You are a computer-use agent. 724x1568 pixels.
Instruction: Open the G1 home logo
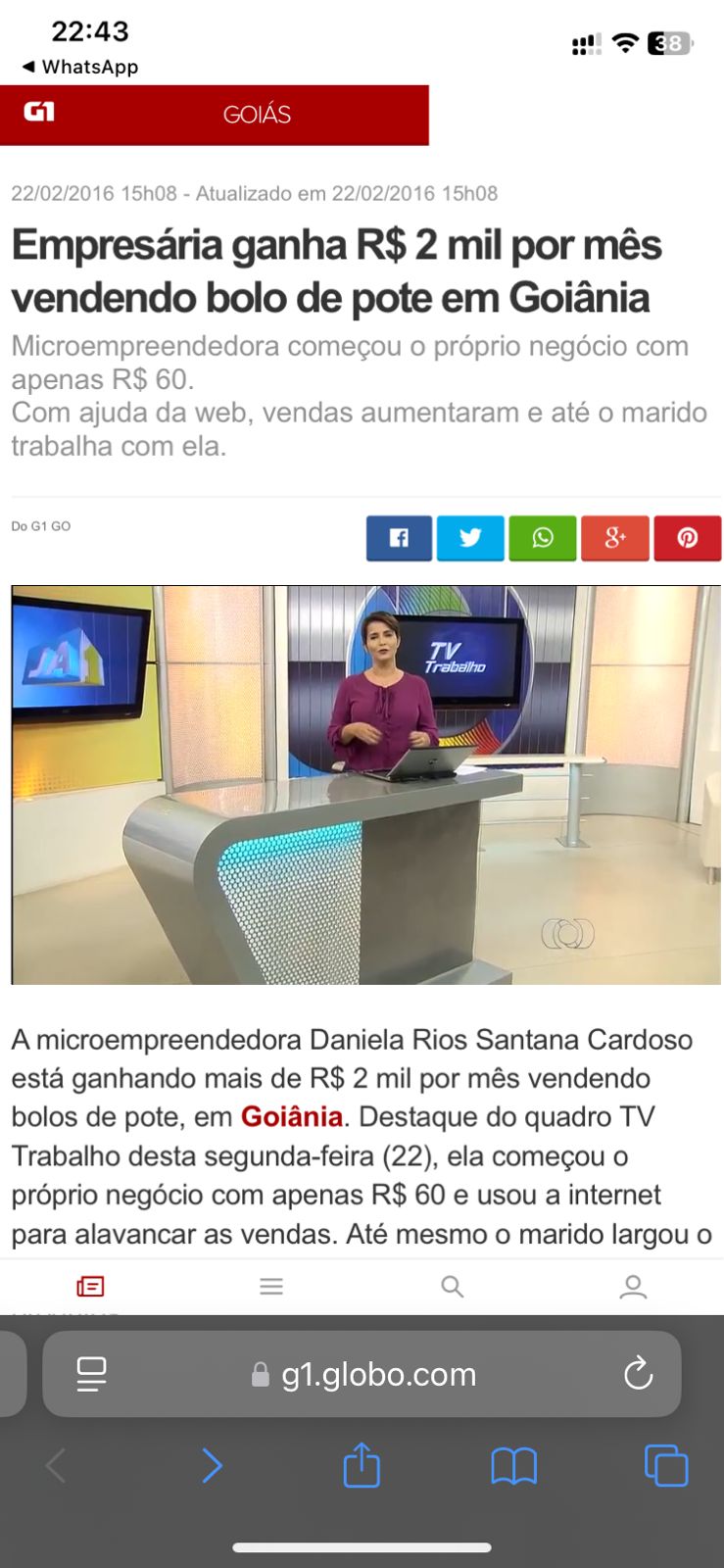pyautogui.click(x=39, y=114)
